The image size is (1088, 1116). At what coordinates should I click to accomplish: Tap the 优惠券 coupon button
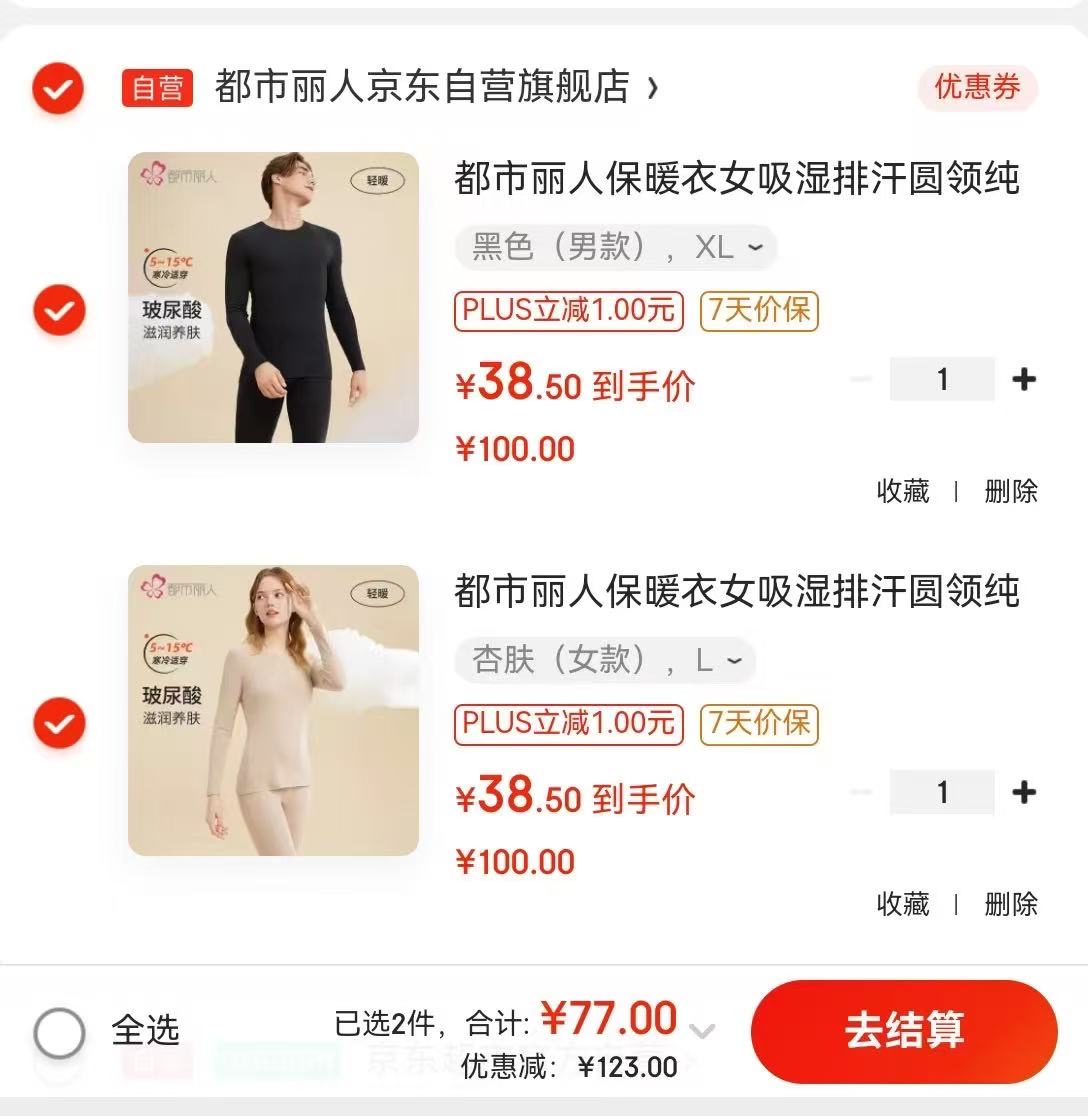click(x=977, y=88)
